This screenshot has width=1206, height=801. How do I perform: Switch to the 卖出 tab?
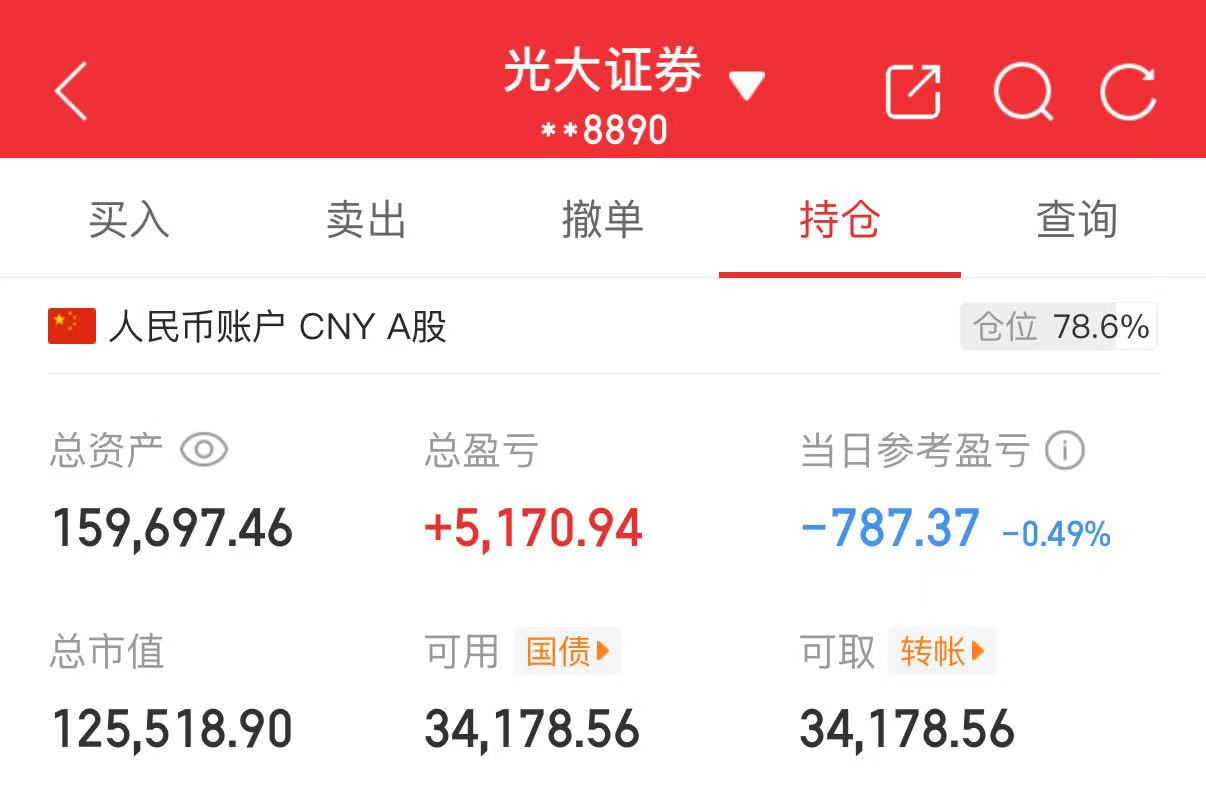[x=366, y=220]
